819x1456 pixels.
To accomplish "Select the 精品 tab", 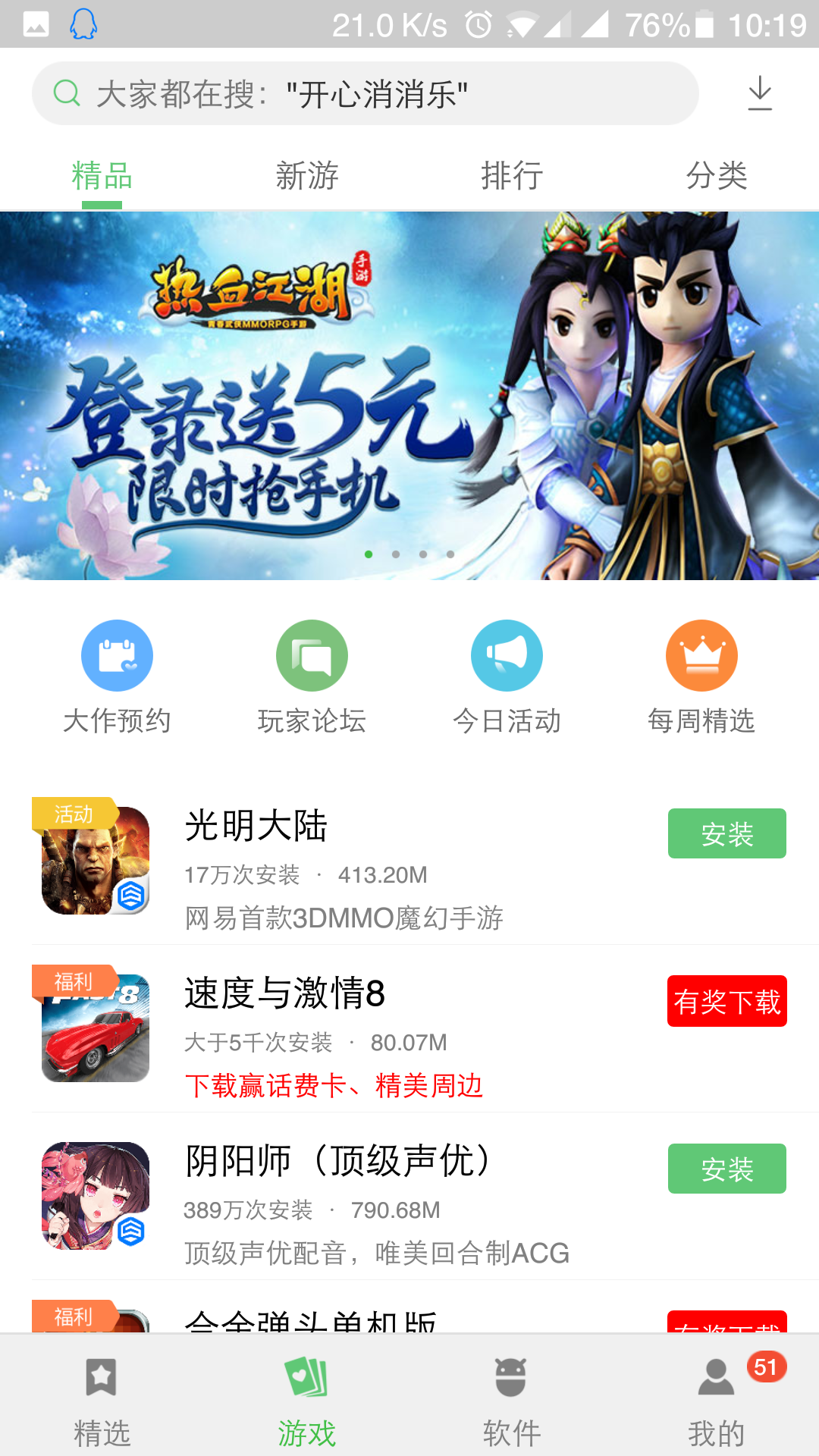I will click(102, 176).
